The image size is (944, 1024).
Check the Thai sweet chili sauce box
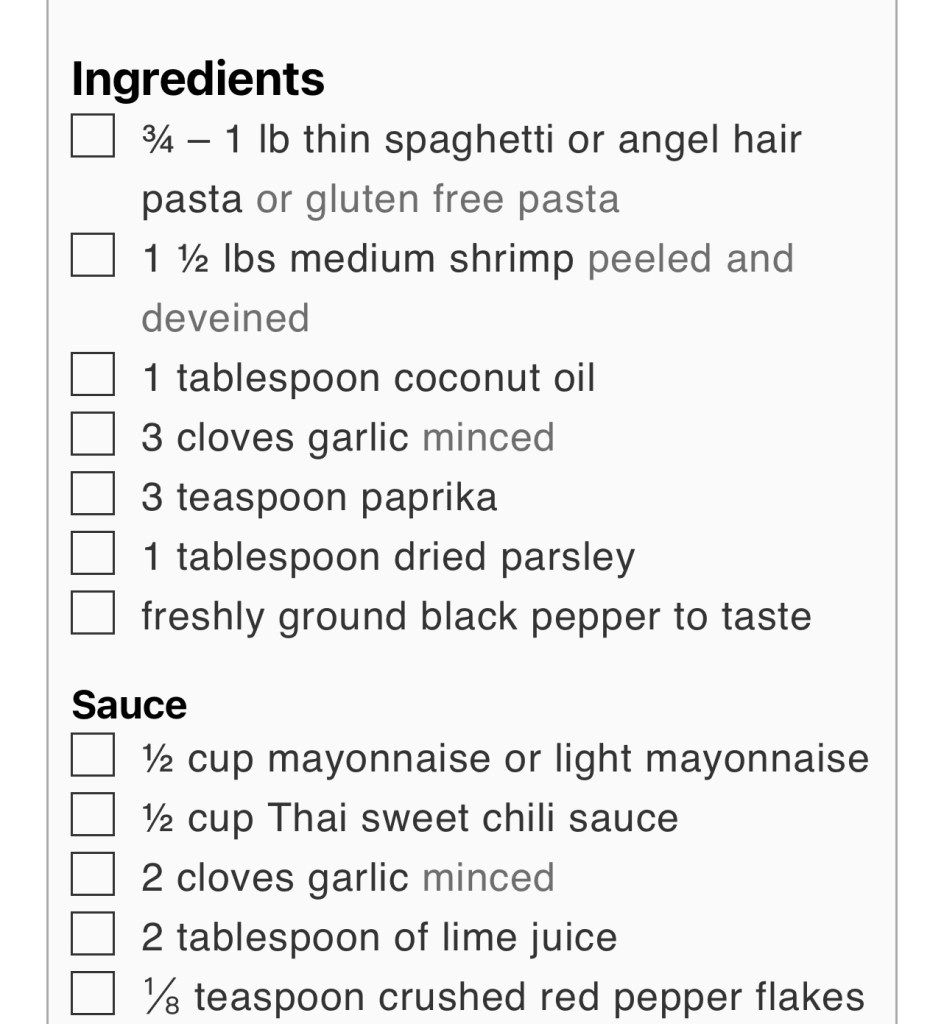92,815
